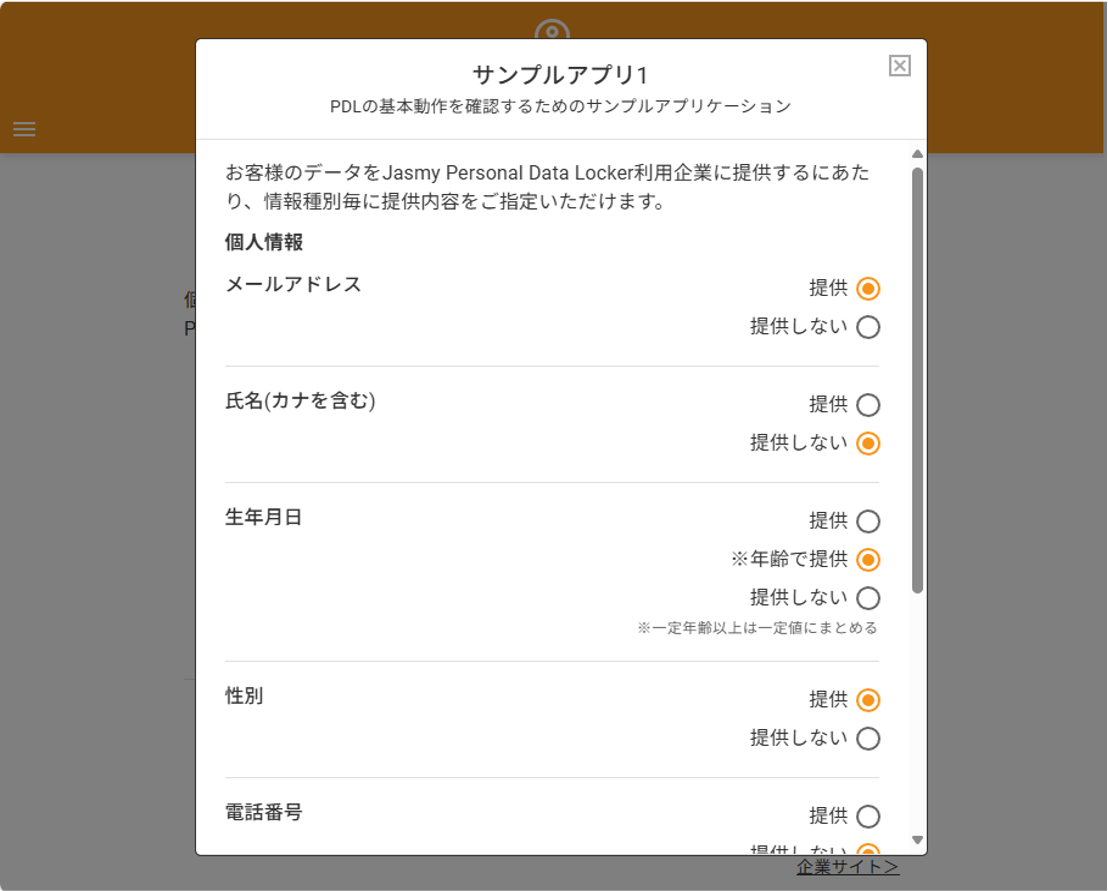Select 提供しない for 性別
Viewport: 1108px width, 891px height.
pyautogui.click(x=868, y=738)
